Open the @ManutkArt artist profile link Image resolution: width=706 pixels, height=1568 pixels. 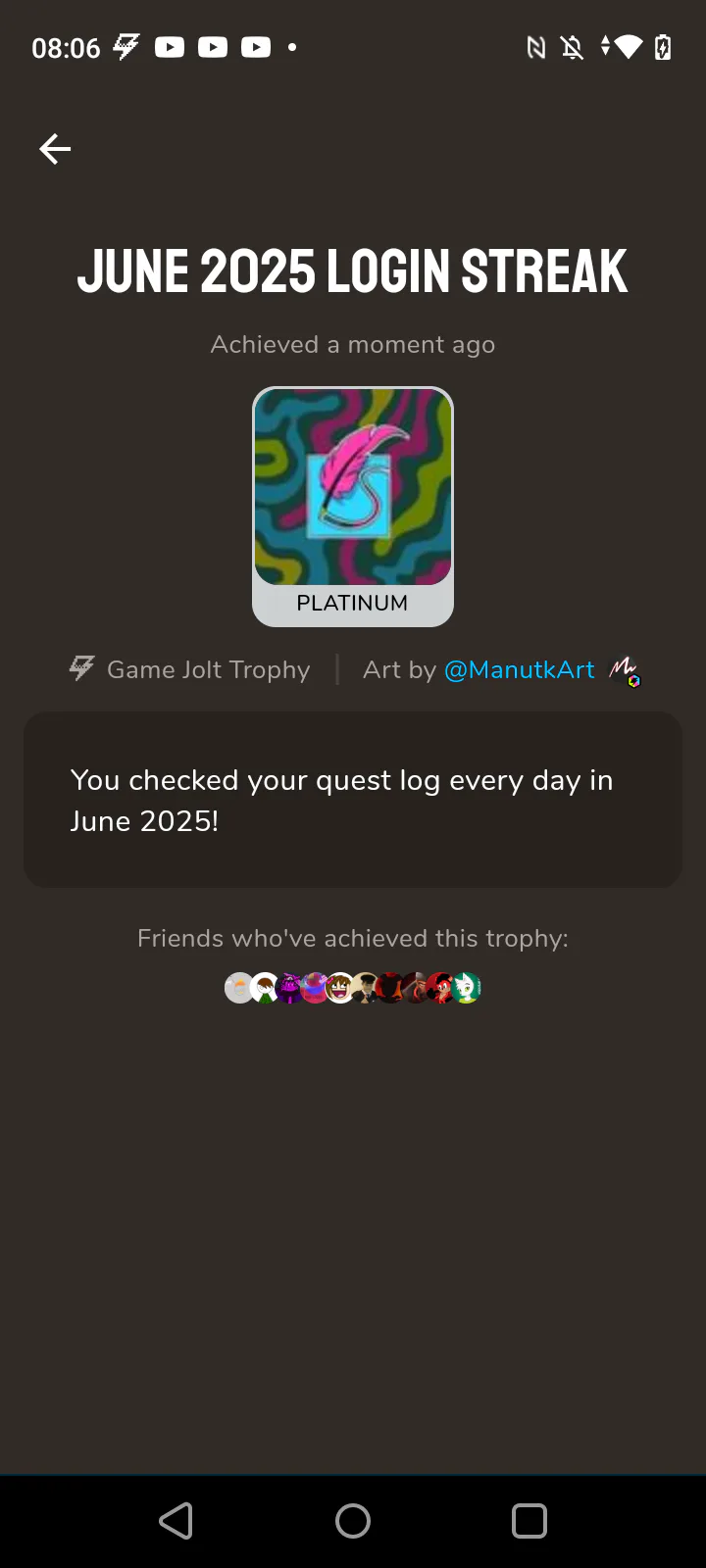(x=519, y=670)
